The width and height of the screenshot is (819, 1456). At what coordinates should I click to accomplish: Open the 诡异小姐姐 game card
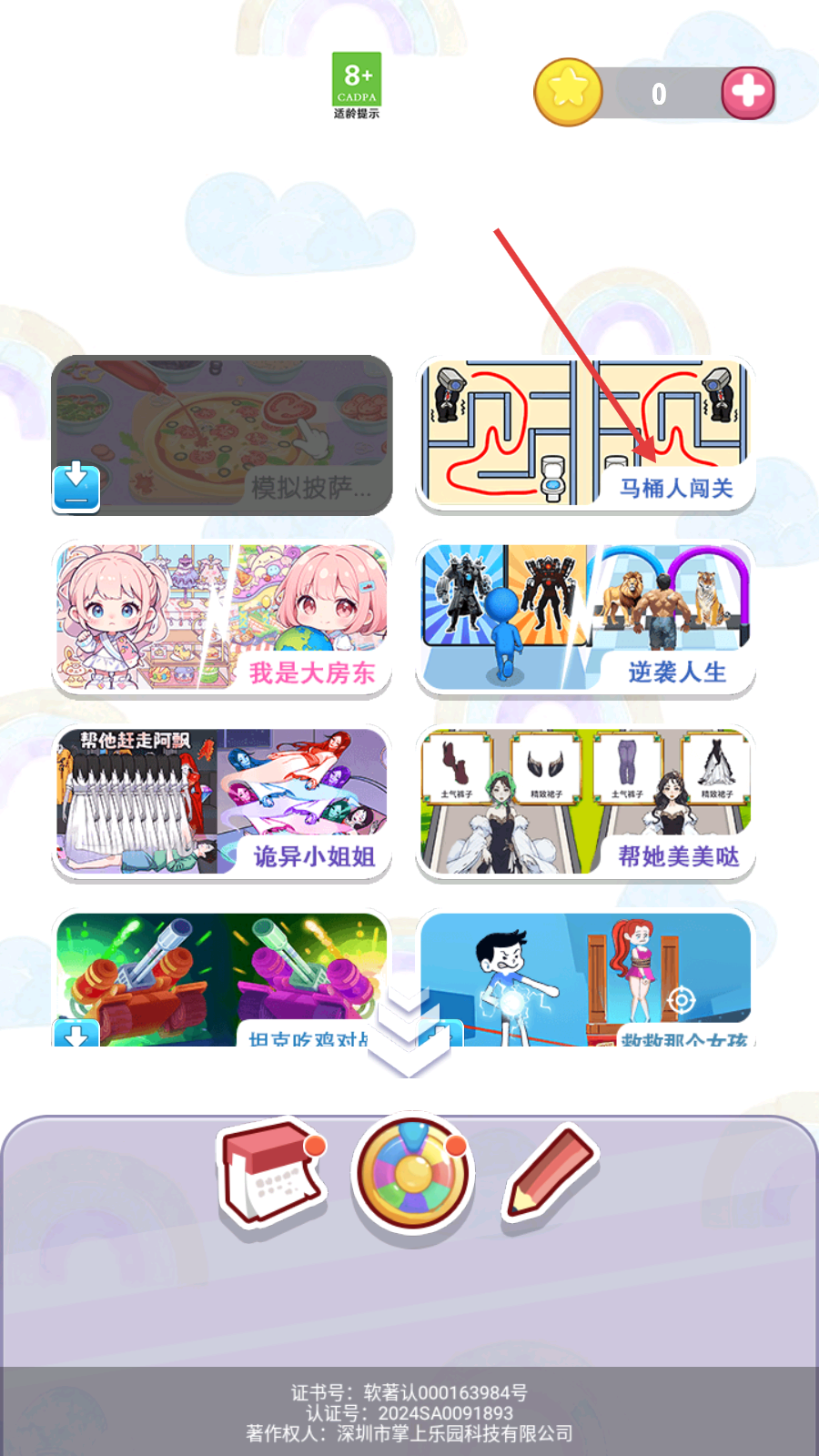coord(221,802)
